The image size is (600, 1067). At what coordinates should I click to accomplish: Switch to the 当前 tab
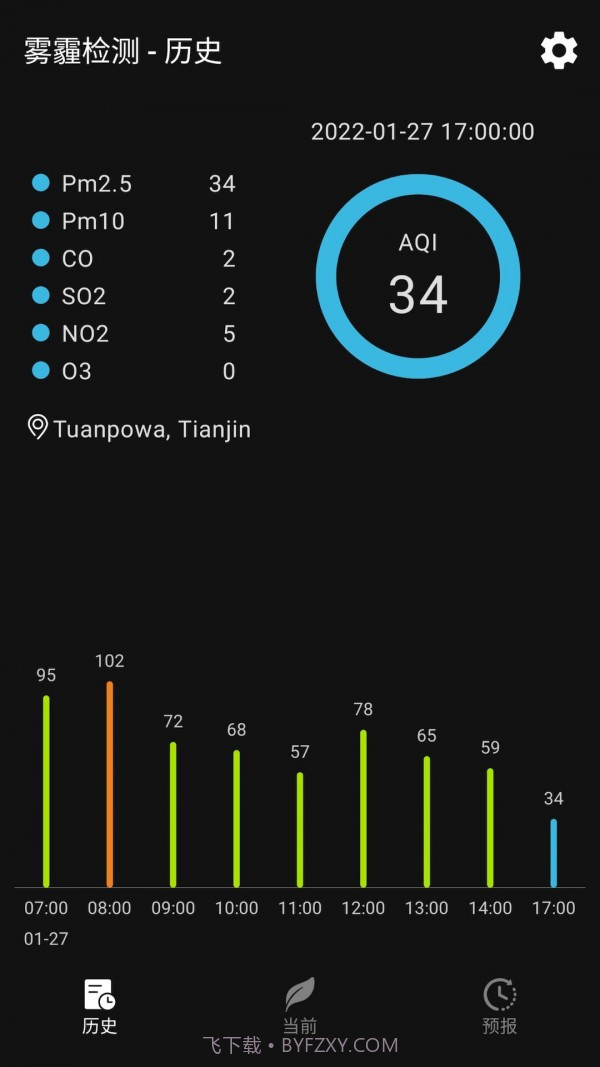pos(300,1005)
